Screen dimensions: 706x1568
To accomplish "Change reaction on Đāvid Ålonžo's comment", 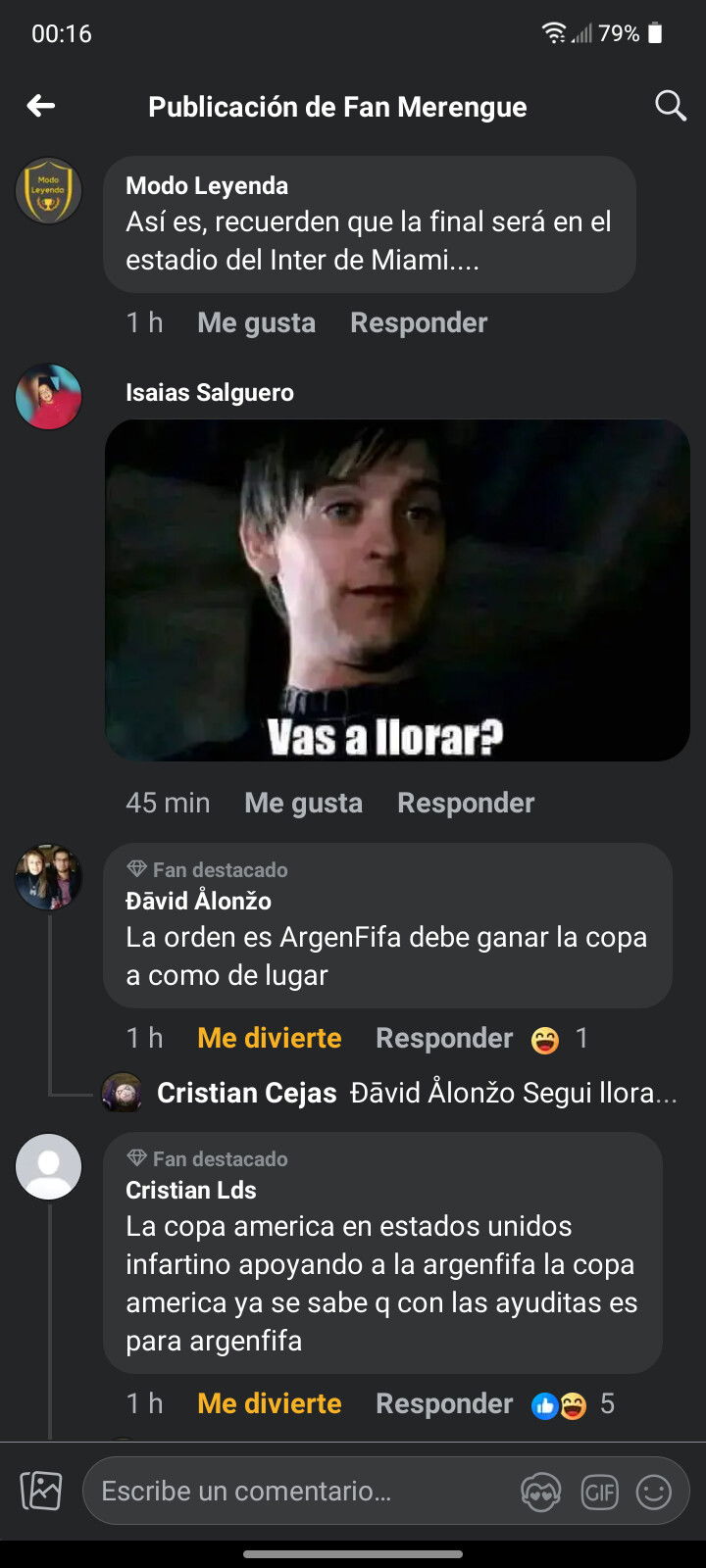I will coord(270,1038).
